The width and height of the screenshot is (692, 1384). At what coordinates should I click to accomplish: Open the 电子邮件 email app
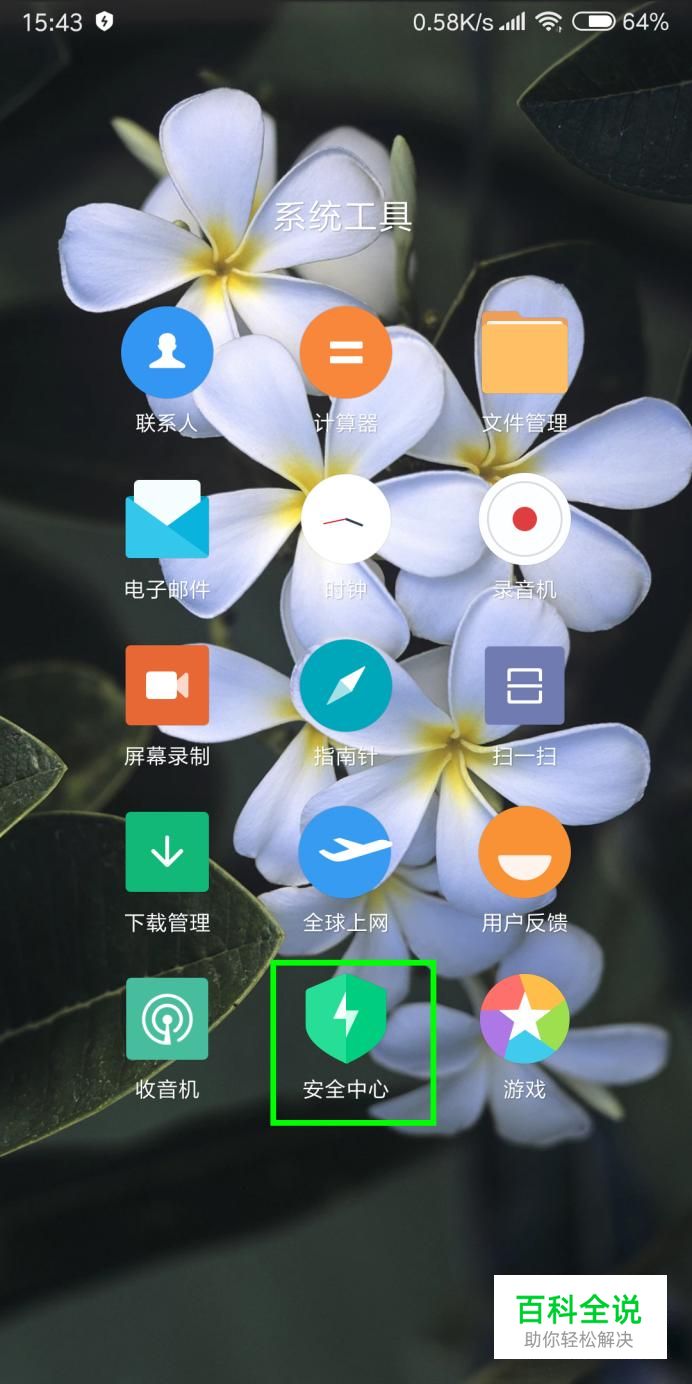tap(167, 520)
